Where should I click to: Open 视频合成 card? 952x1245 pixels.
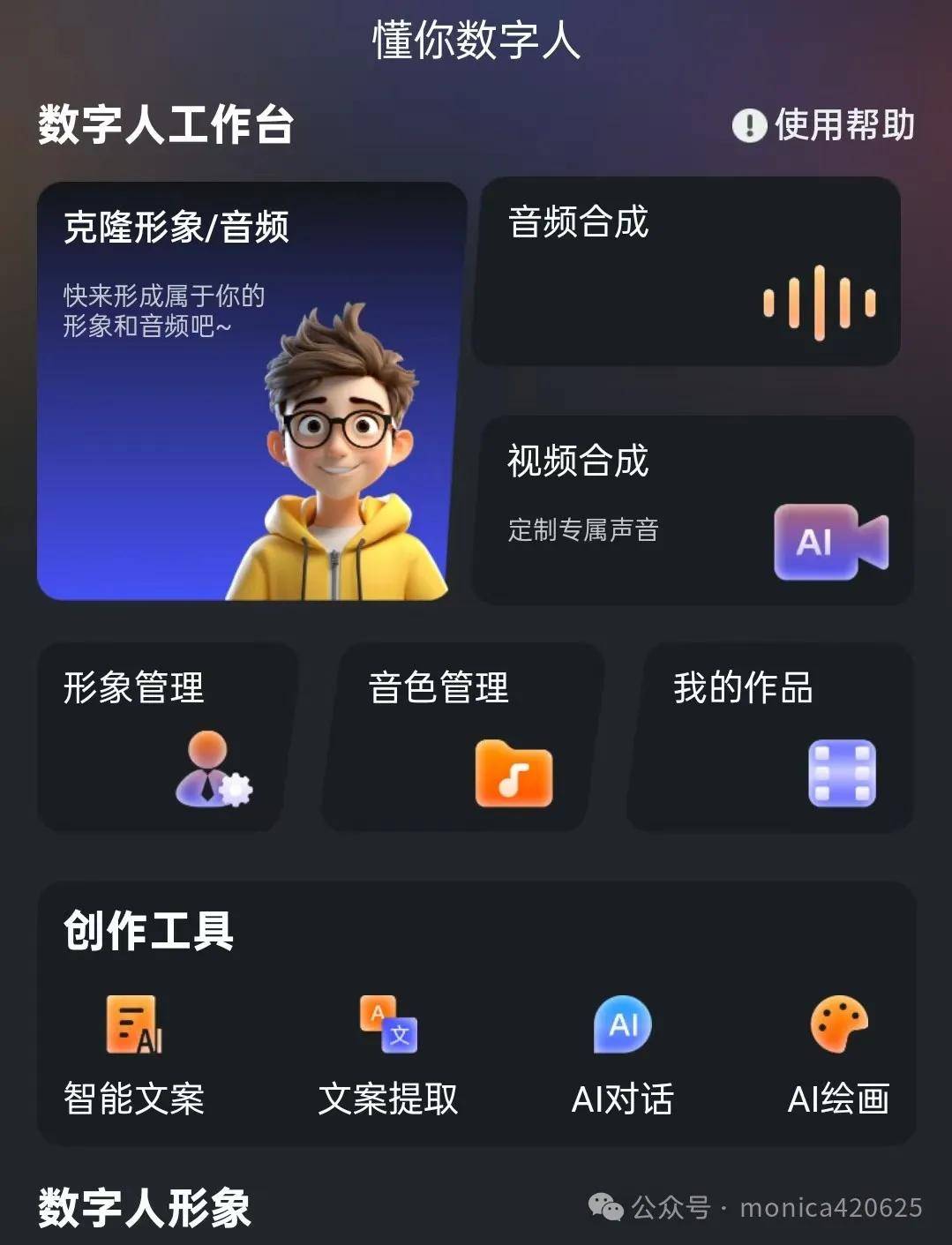pos(693,510)
